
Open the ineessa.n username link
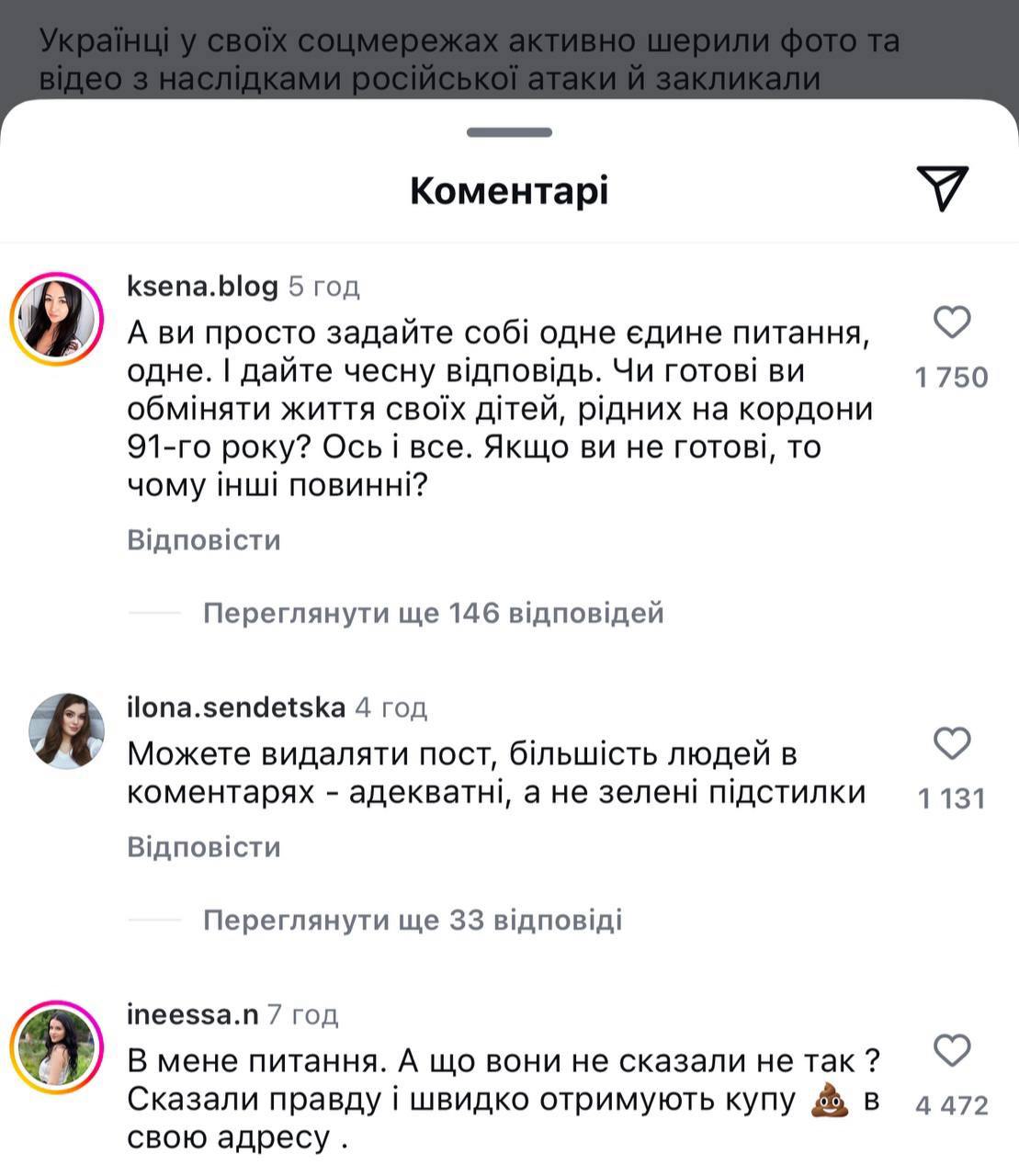click(x=192, y=1014)
